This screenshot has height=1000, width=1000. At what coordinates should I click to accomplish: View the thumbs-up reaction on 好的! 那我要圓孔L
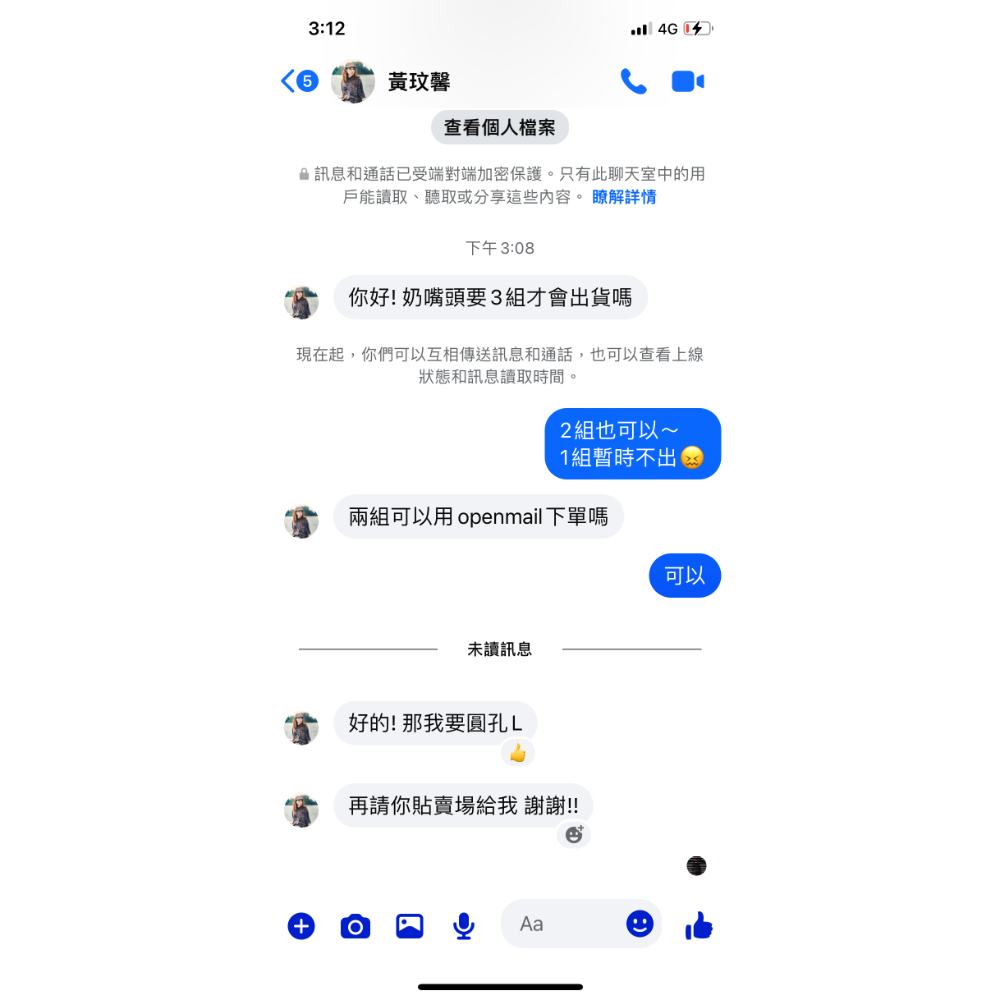(518, 753)
